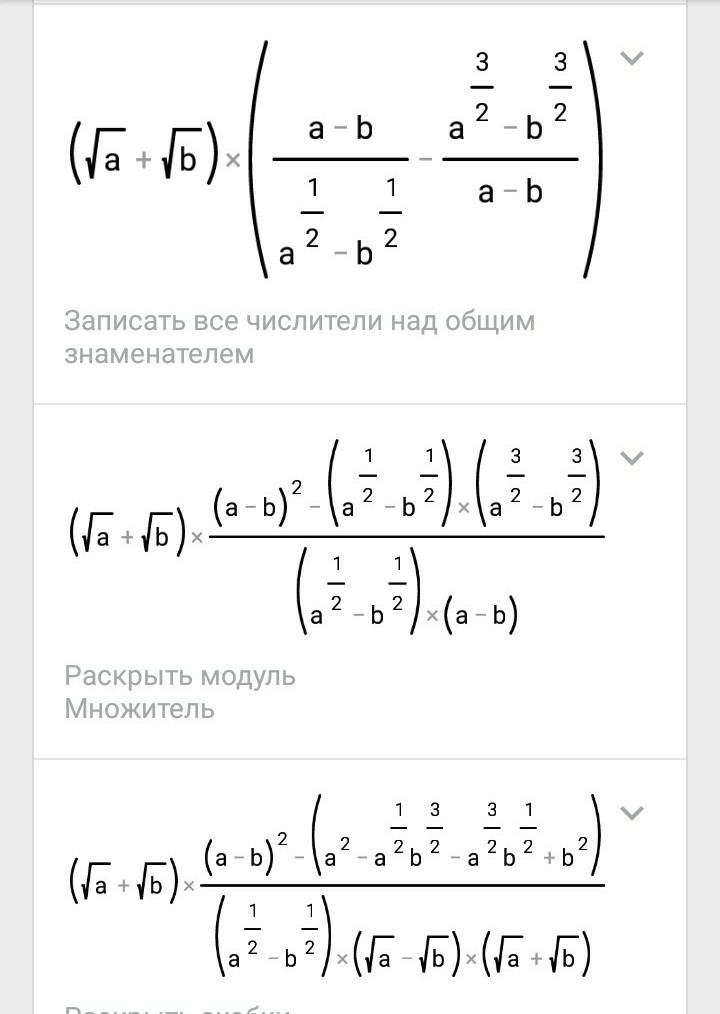Expand the last visible step's chevron
This screenshot has height=1014, width=720.
(631, 812)
